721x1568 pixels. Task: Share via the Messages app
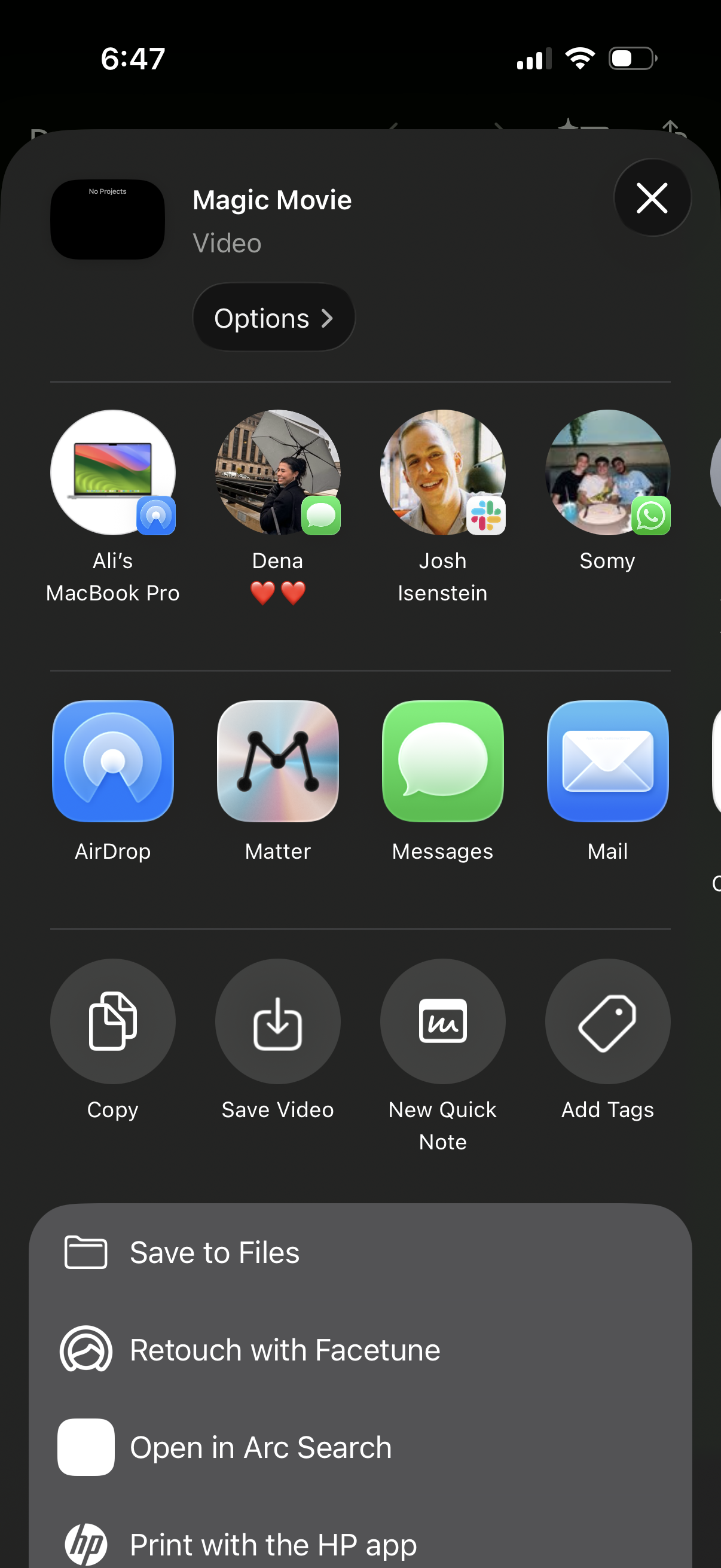pyautogui.click(x=442, y=761)
